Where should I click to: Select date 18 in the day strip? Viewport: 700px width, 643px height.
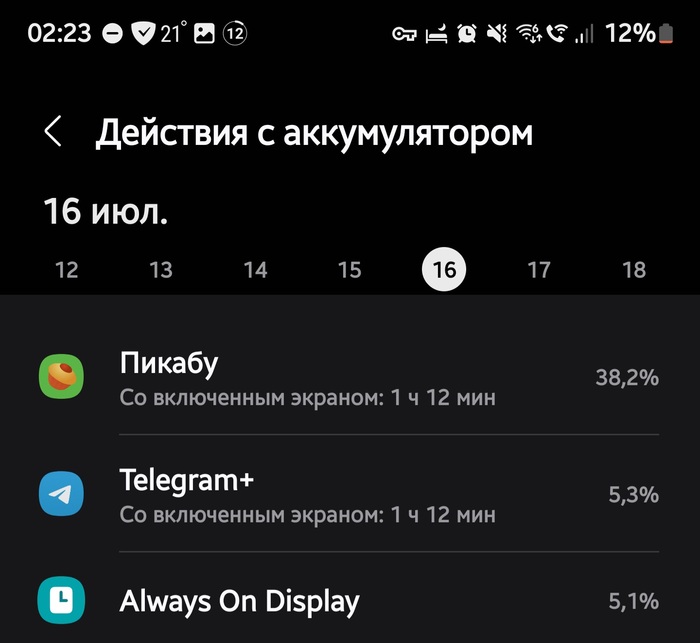pos(634,270)
